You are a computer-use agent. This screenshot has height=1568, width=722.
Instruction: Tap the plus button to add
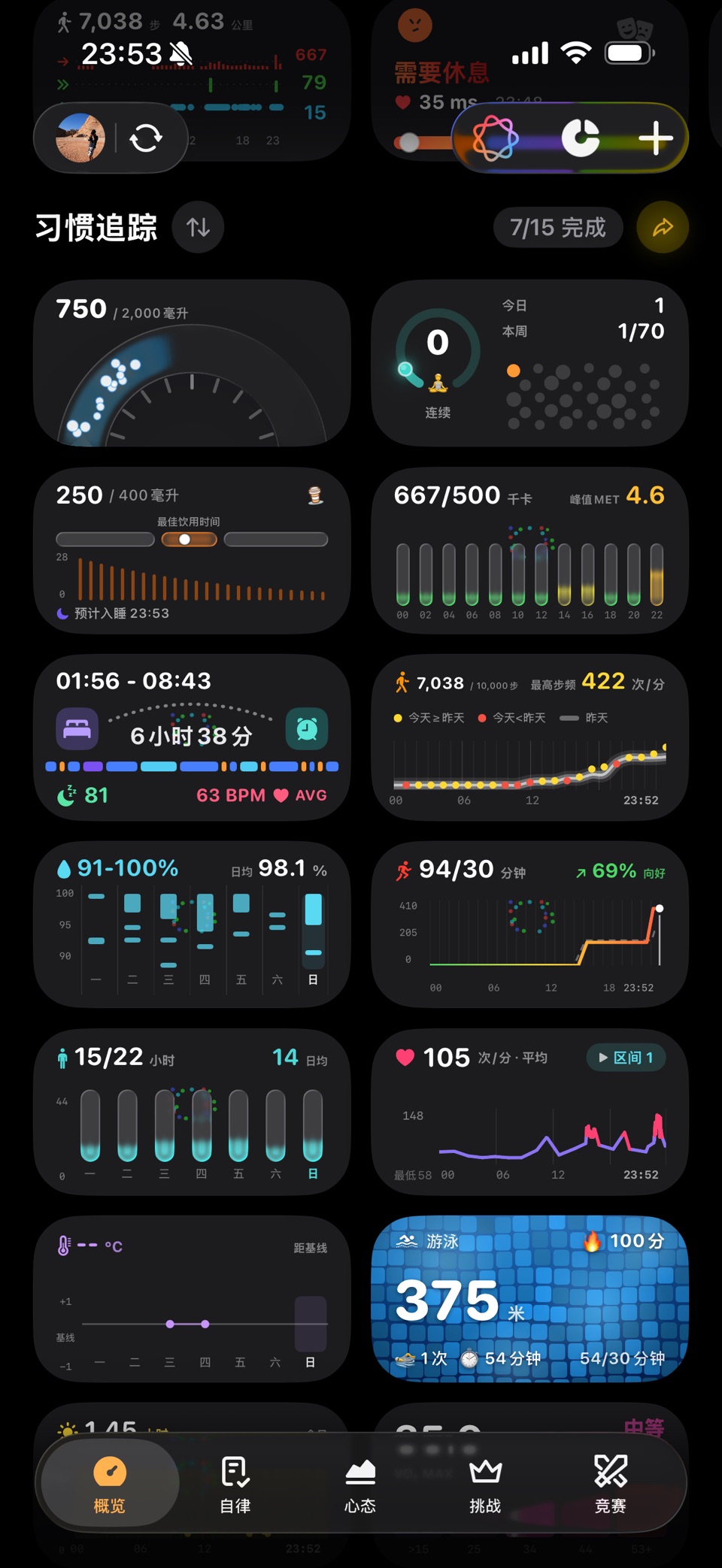(x=656, y=138)
